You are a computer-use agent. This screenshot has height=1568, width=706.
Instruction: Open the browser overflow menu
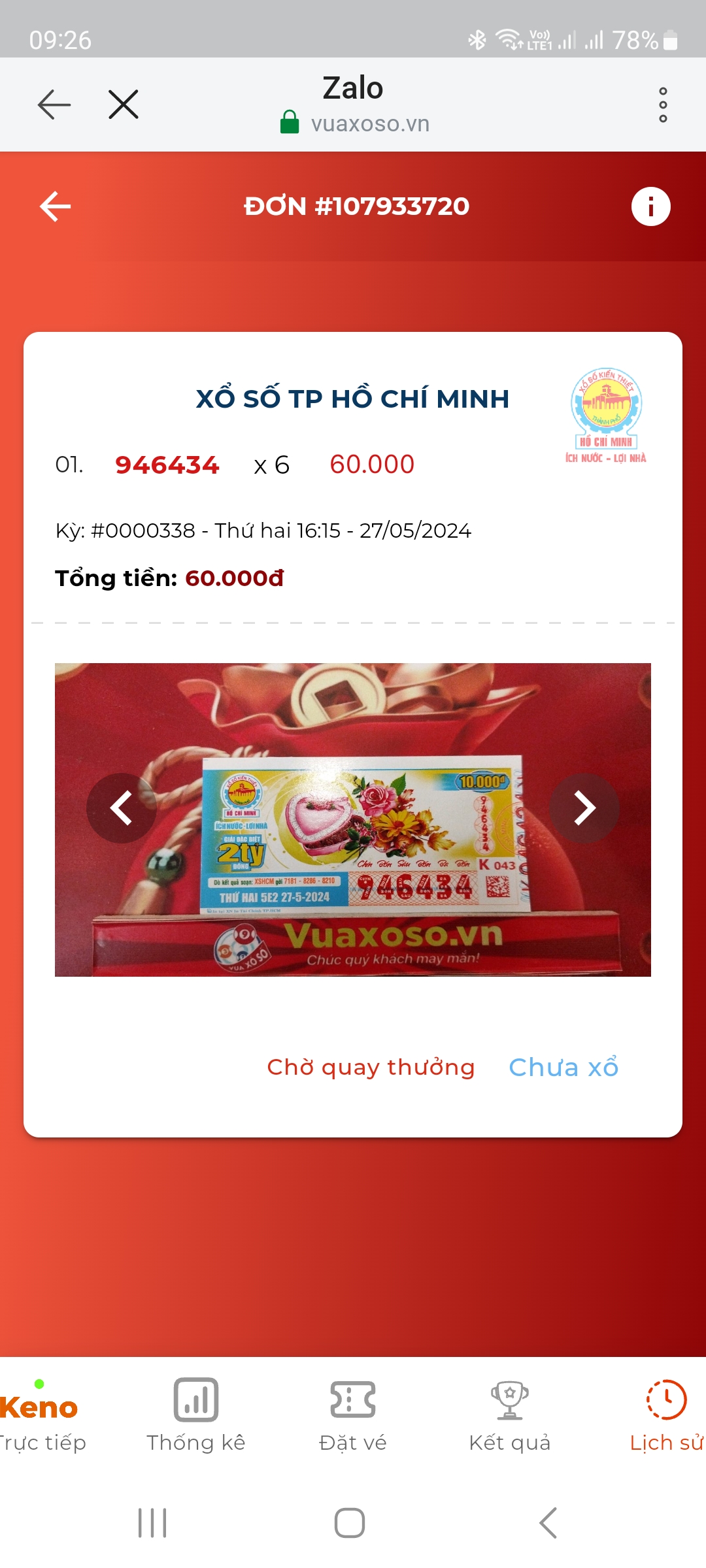coord(663,105)
